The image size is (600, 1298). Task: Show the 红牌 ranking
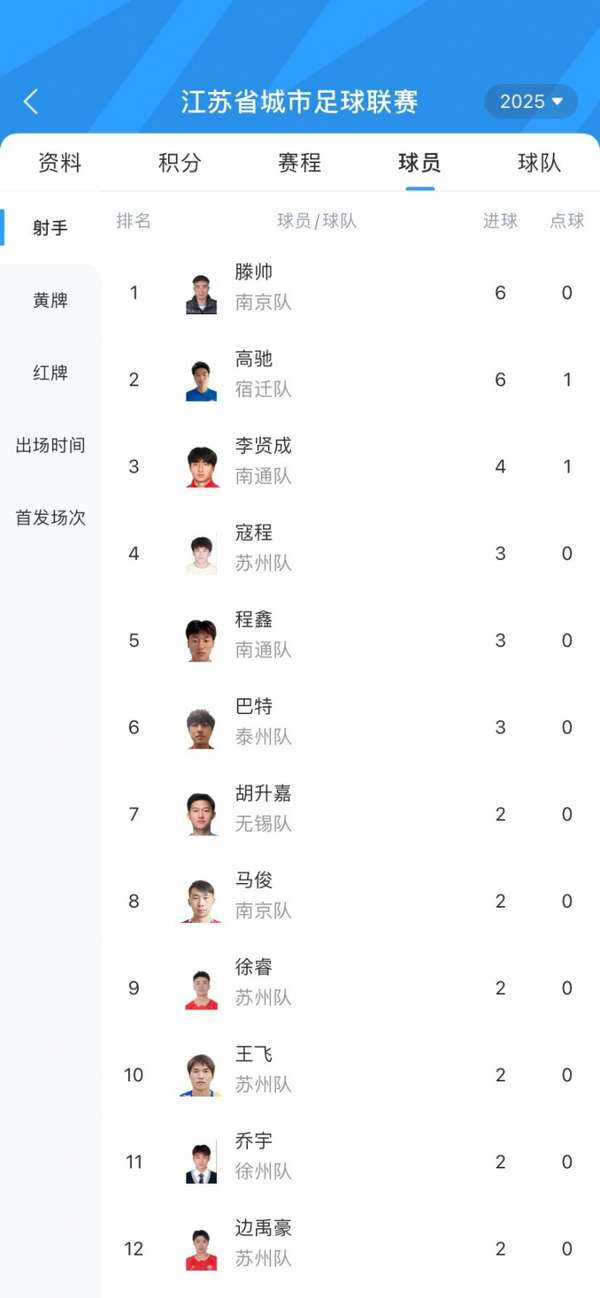tap(50, 373)
